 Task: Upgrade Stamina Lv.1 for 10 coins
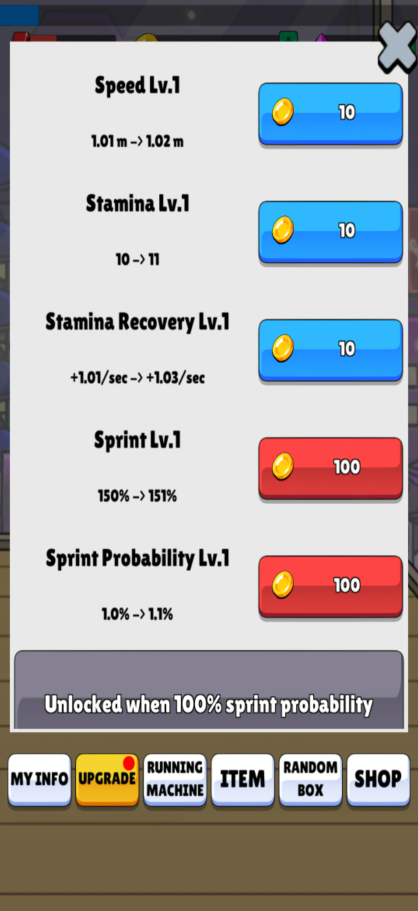330,232
